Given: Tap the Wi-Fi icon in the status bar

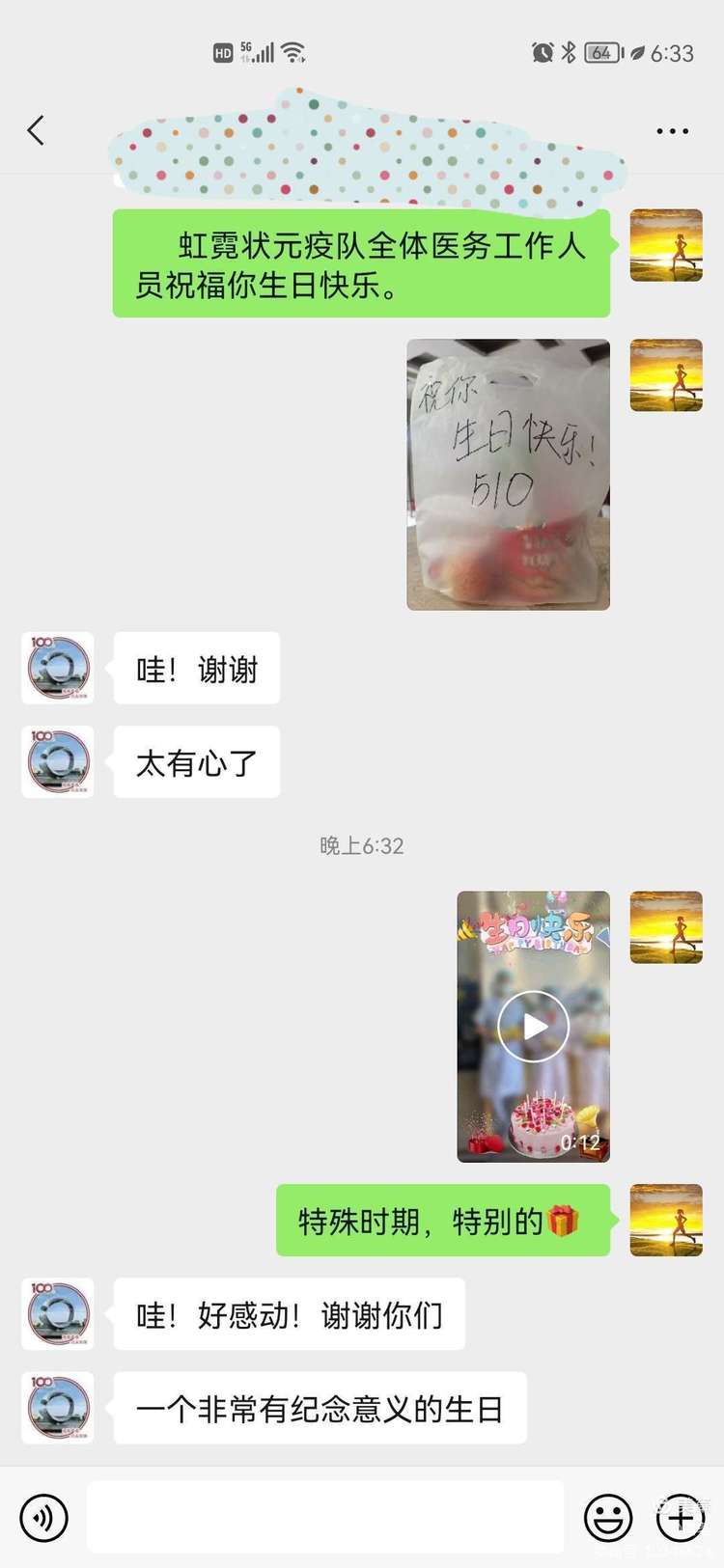Looking at the screenshot, I should (295, 52).
